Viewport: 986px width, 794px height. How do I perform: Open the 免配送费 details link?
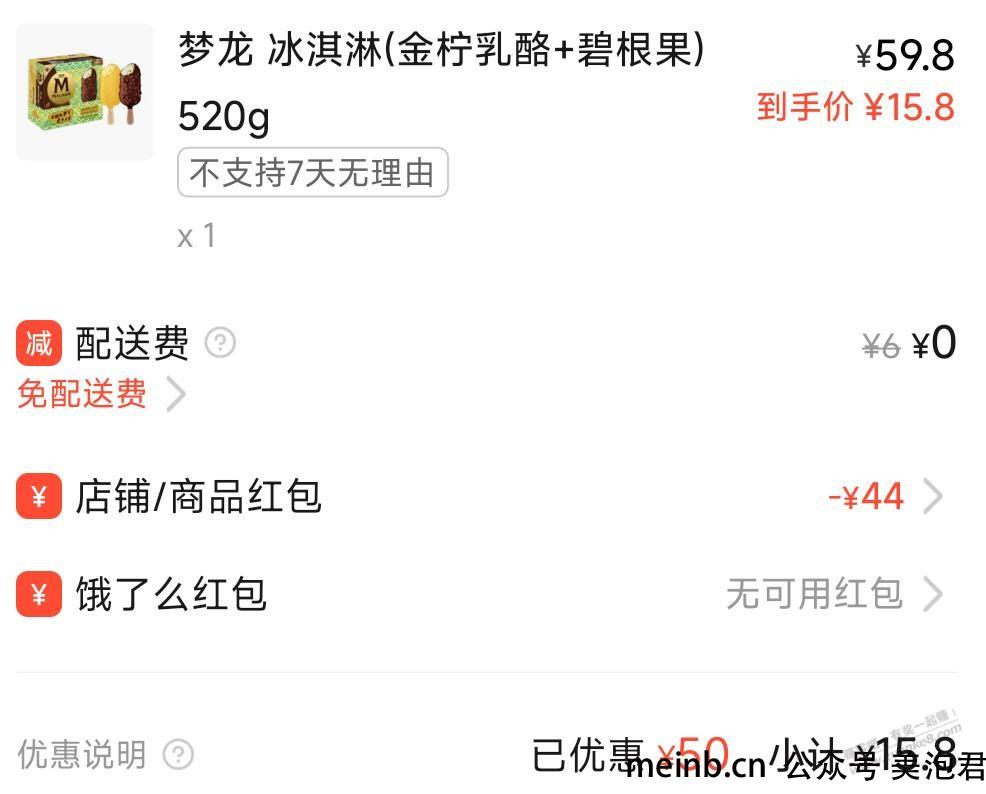pyautogui.click(x=100, y=394)
